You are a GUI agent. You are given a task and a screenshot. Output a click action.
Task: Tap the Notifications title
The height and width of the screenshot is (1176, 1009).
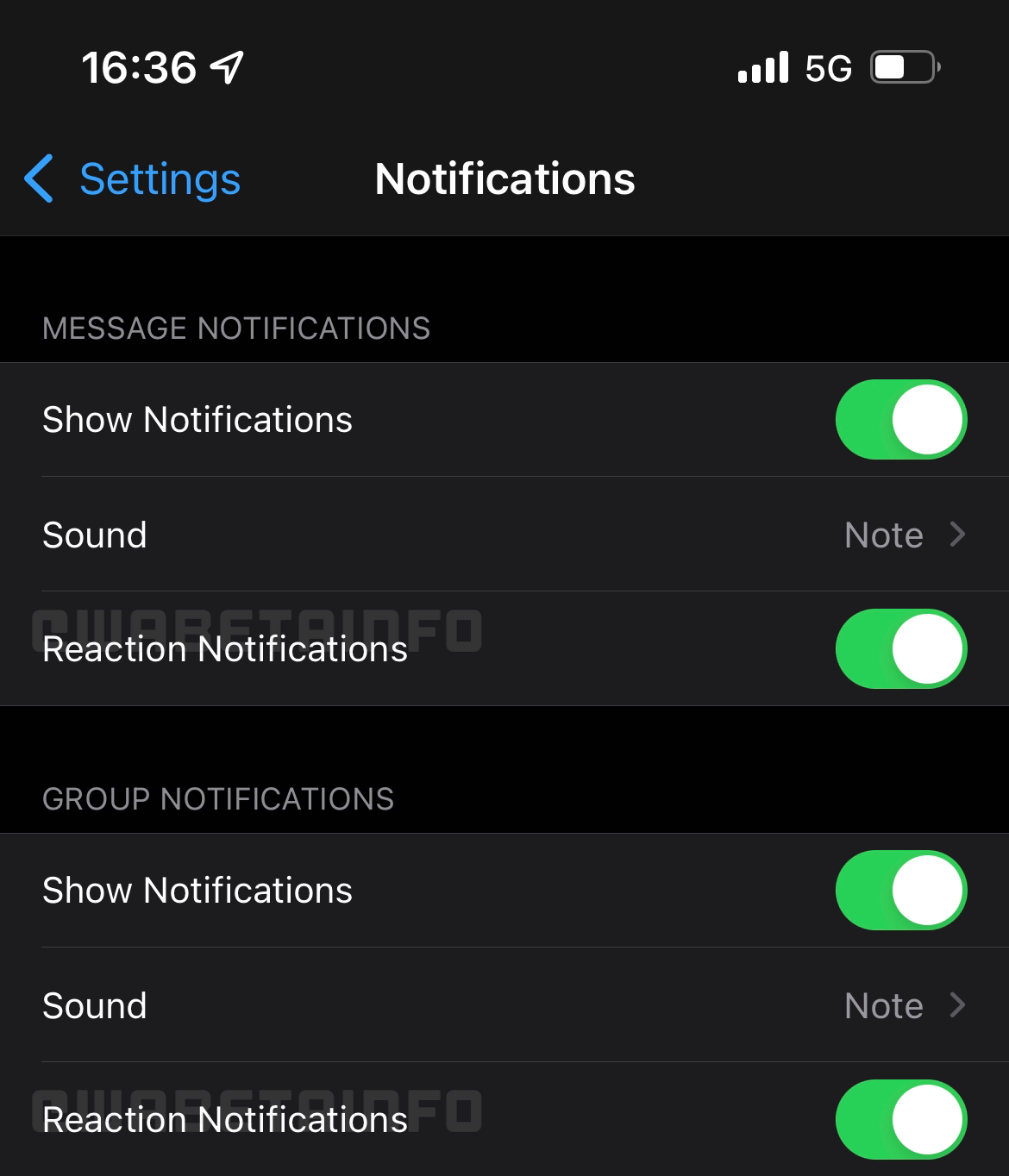coord(504,178)
